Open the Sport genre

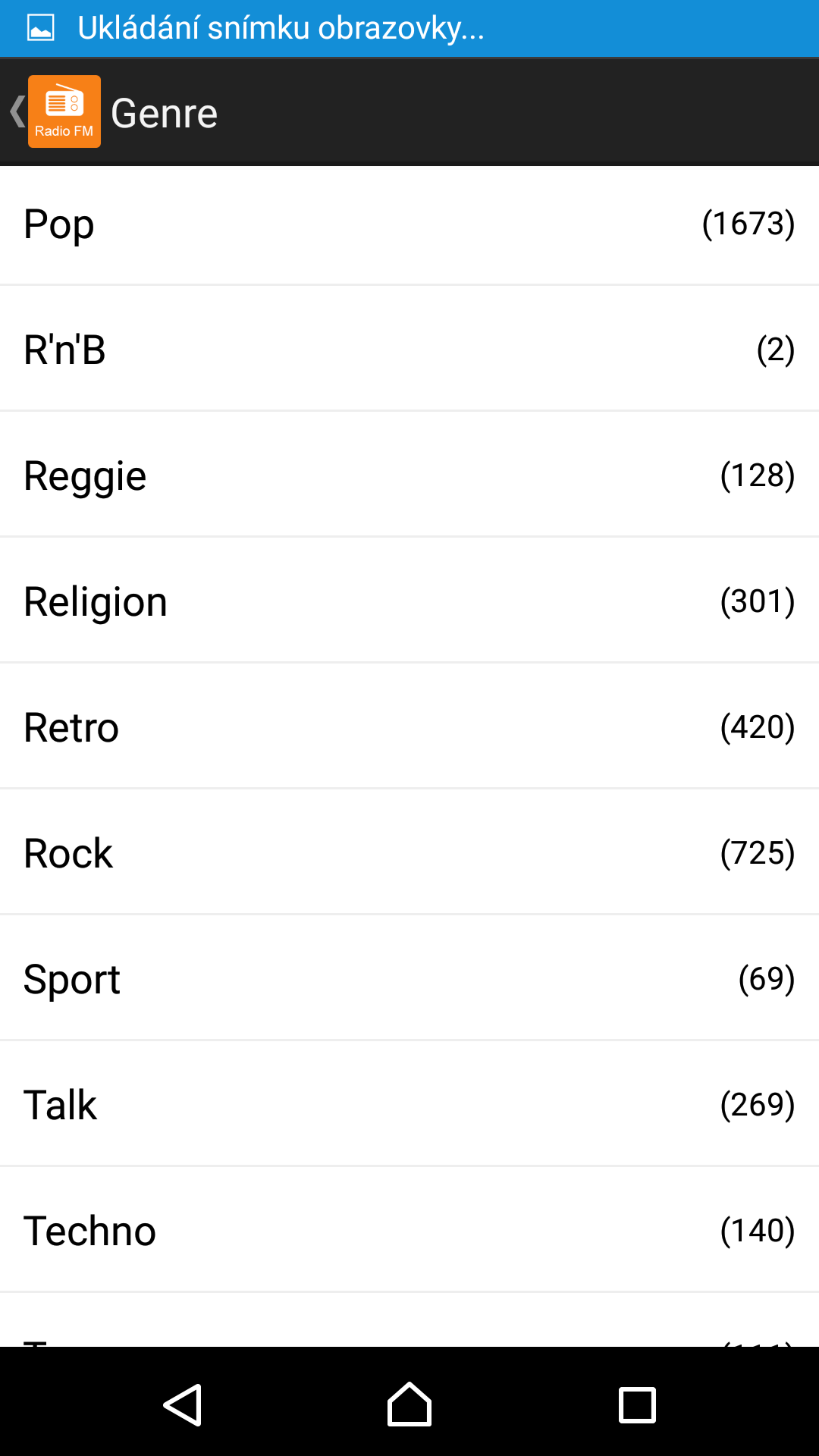click(409, 978)
